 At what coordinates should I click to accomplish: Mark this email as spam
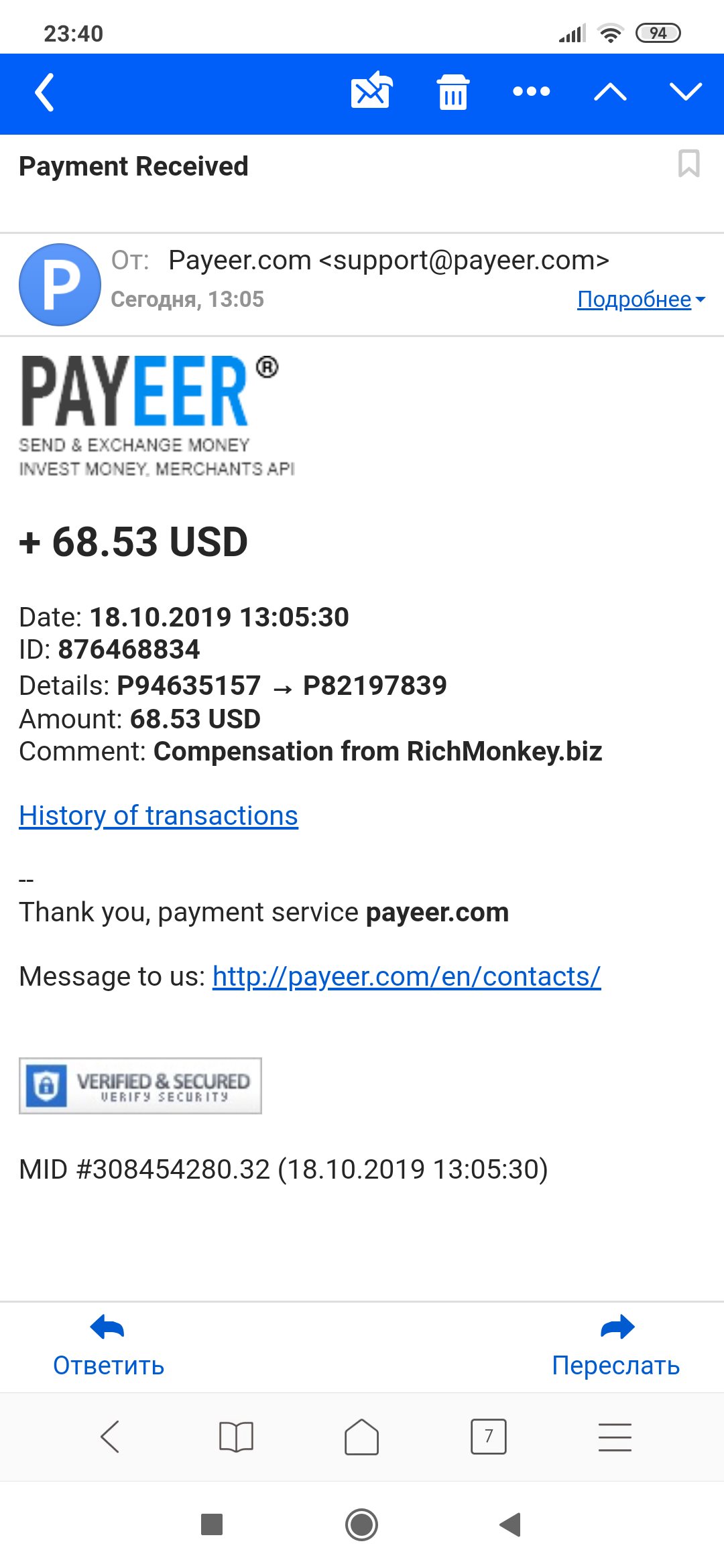371,90
